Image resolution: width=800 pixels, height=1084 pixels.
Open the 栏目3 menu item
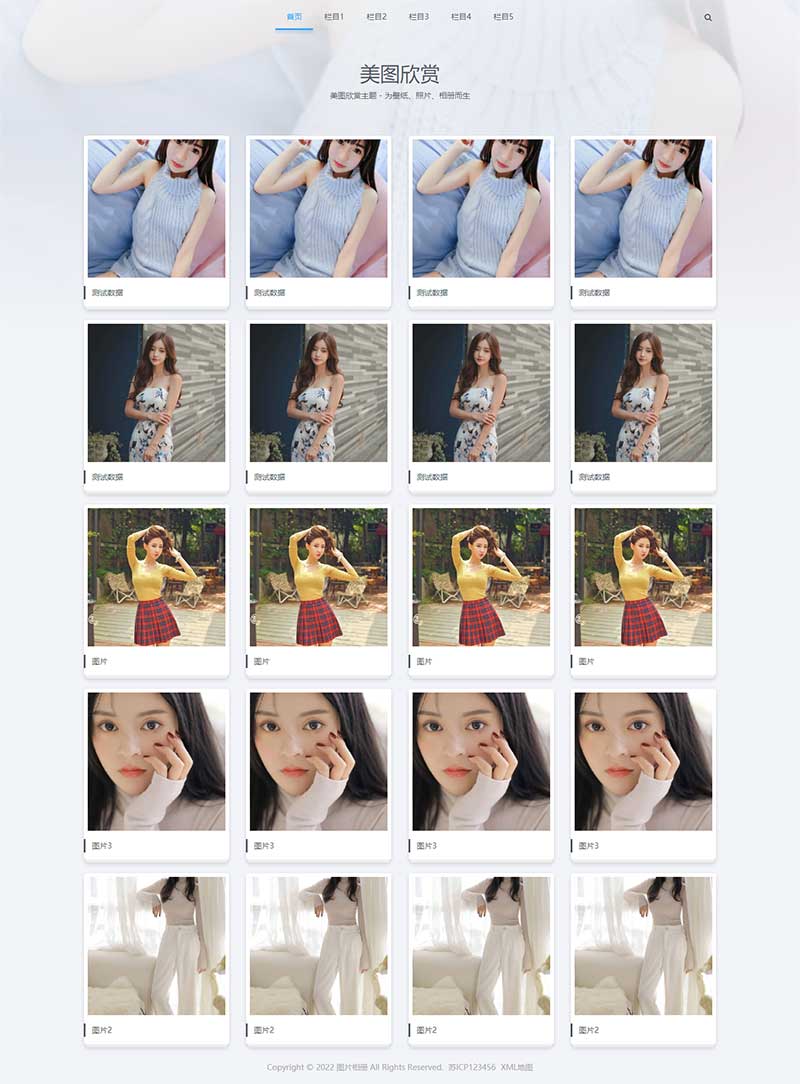click(419, 16)
